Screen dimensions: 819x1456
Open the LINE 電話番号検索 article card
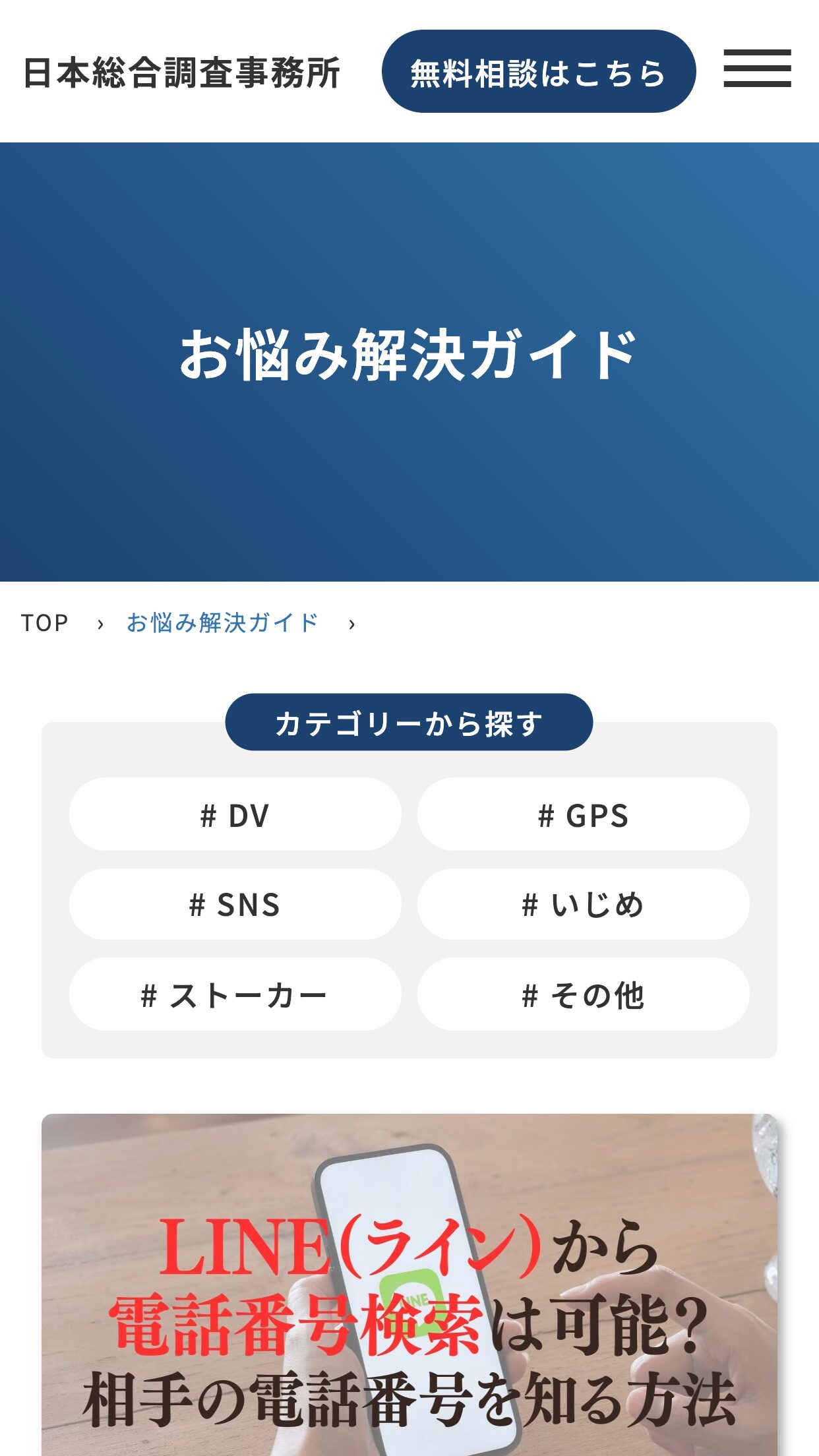point(409,1286)
